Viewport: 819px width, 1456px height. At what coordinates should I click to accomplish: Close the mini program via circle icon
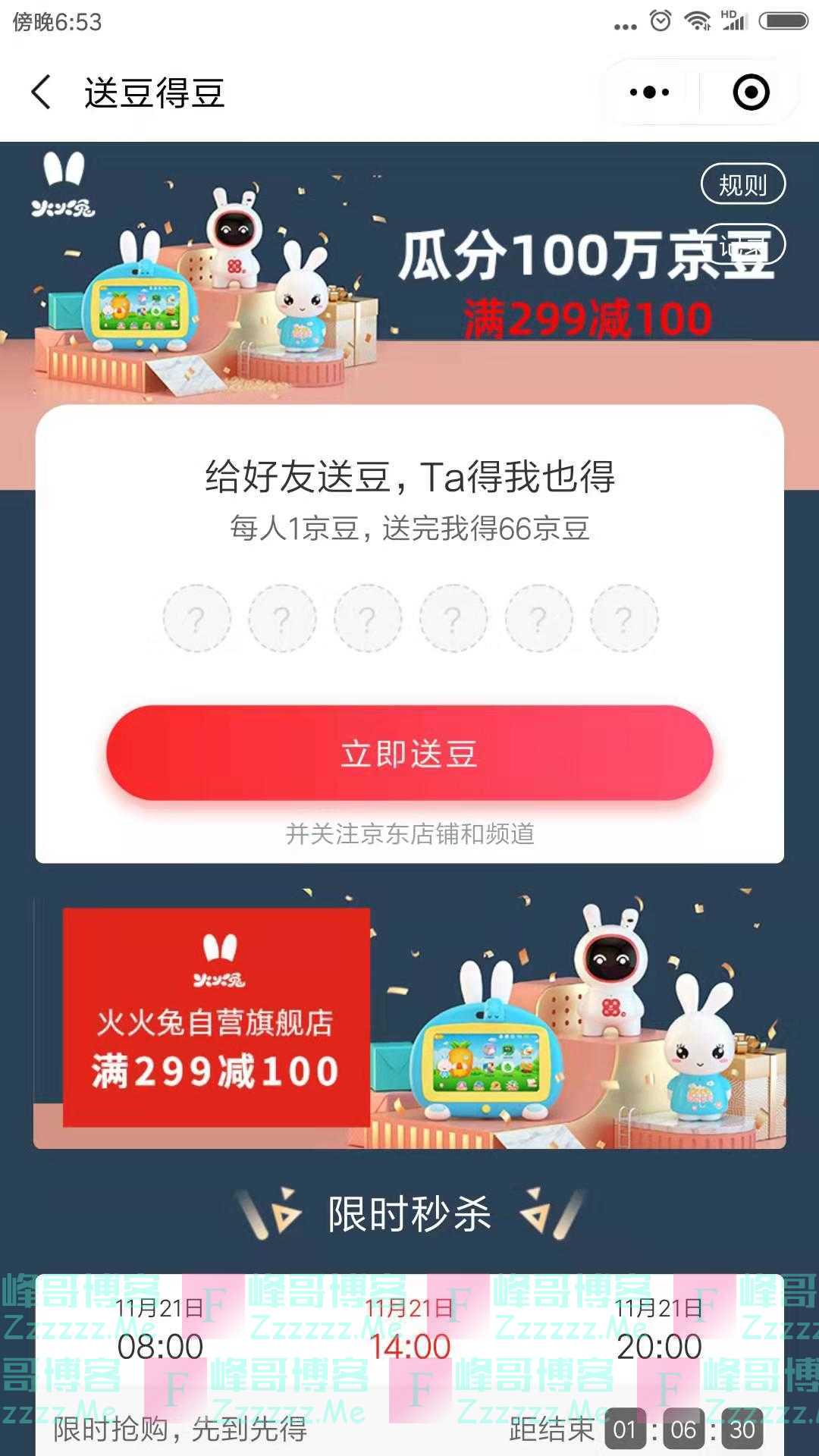[751, 93]
